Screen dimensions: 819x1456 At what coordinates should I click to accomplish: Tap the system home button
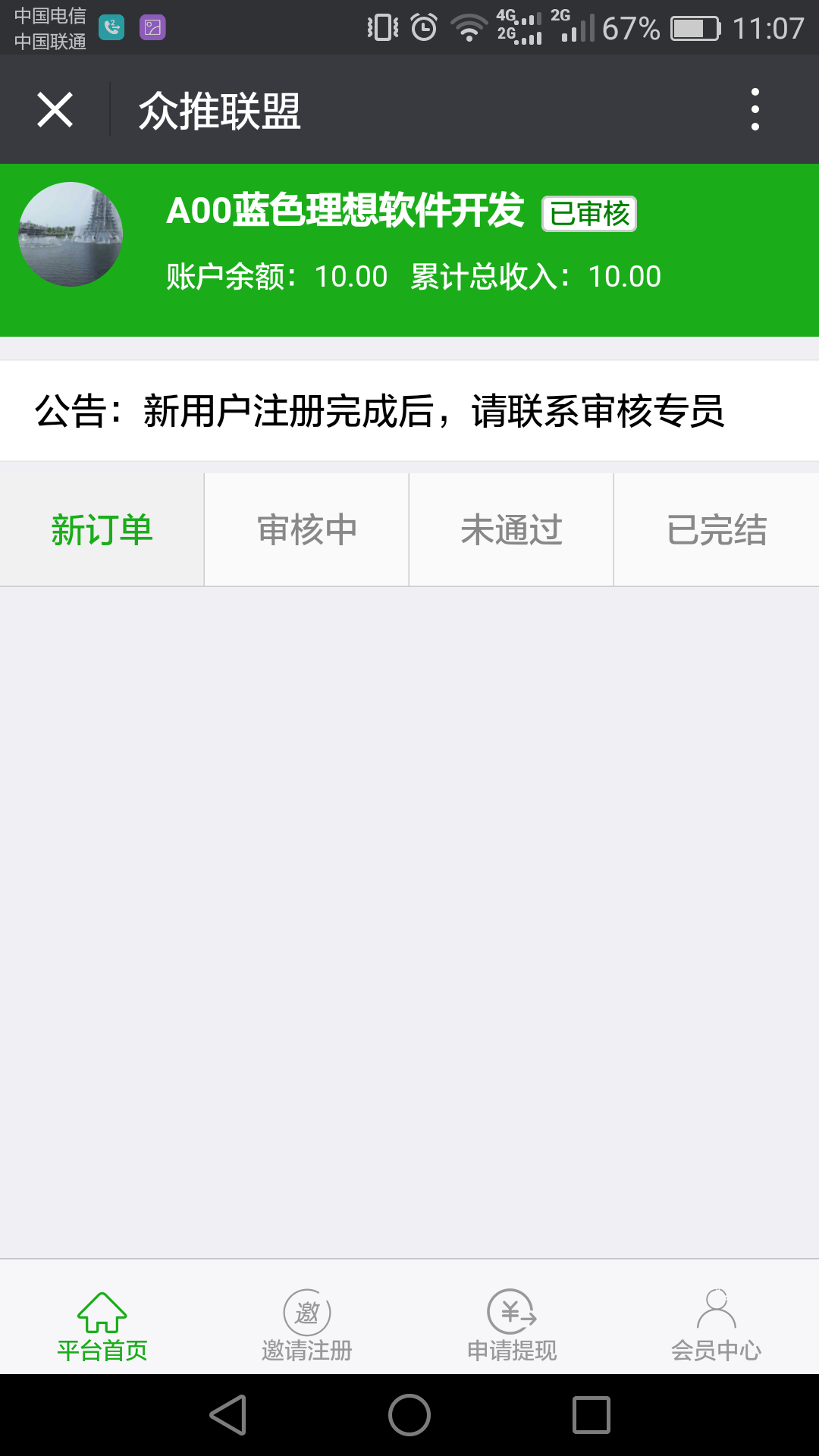coord(409,1415)
